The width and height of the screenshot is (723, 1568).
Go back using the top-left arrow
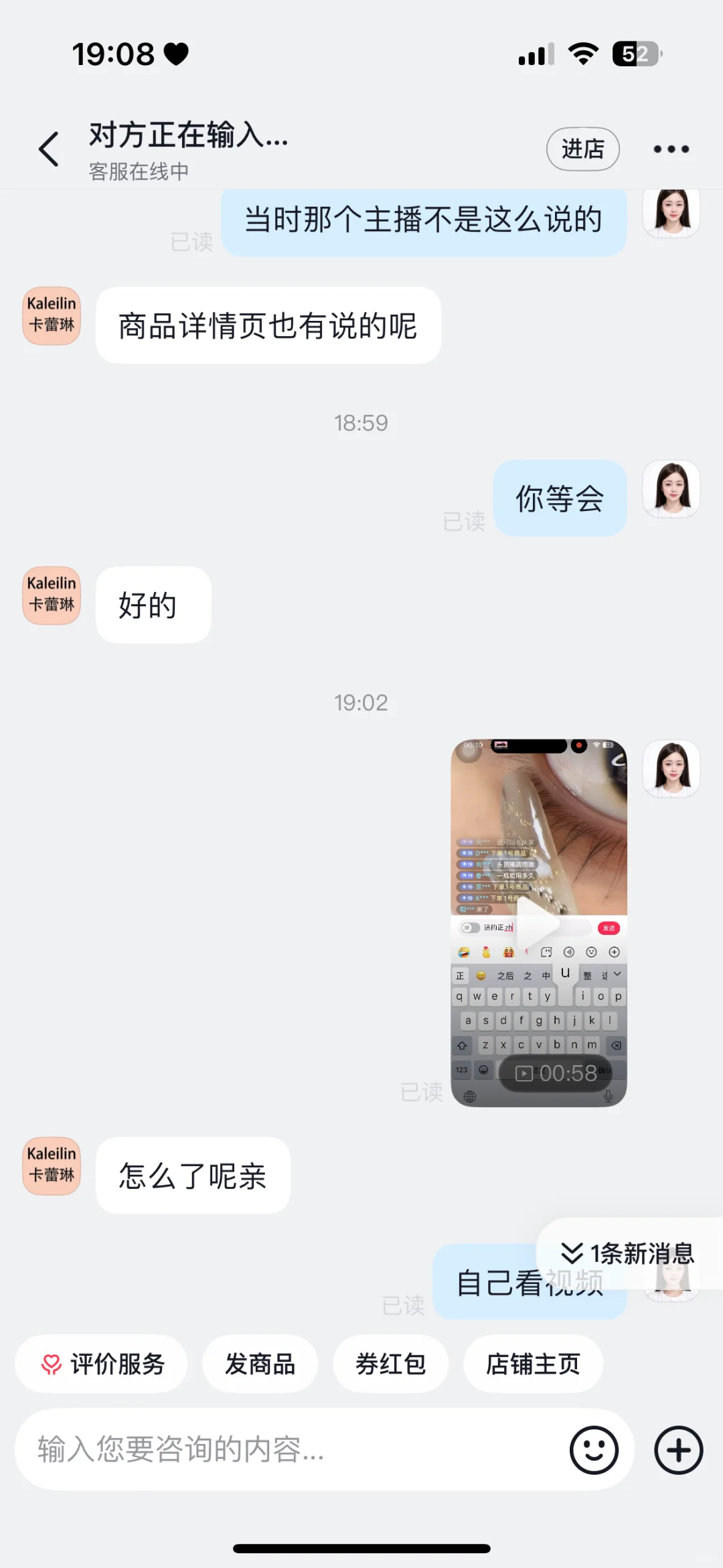(49, 149)
